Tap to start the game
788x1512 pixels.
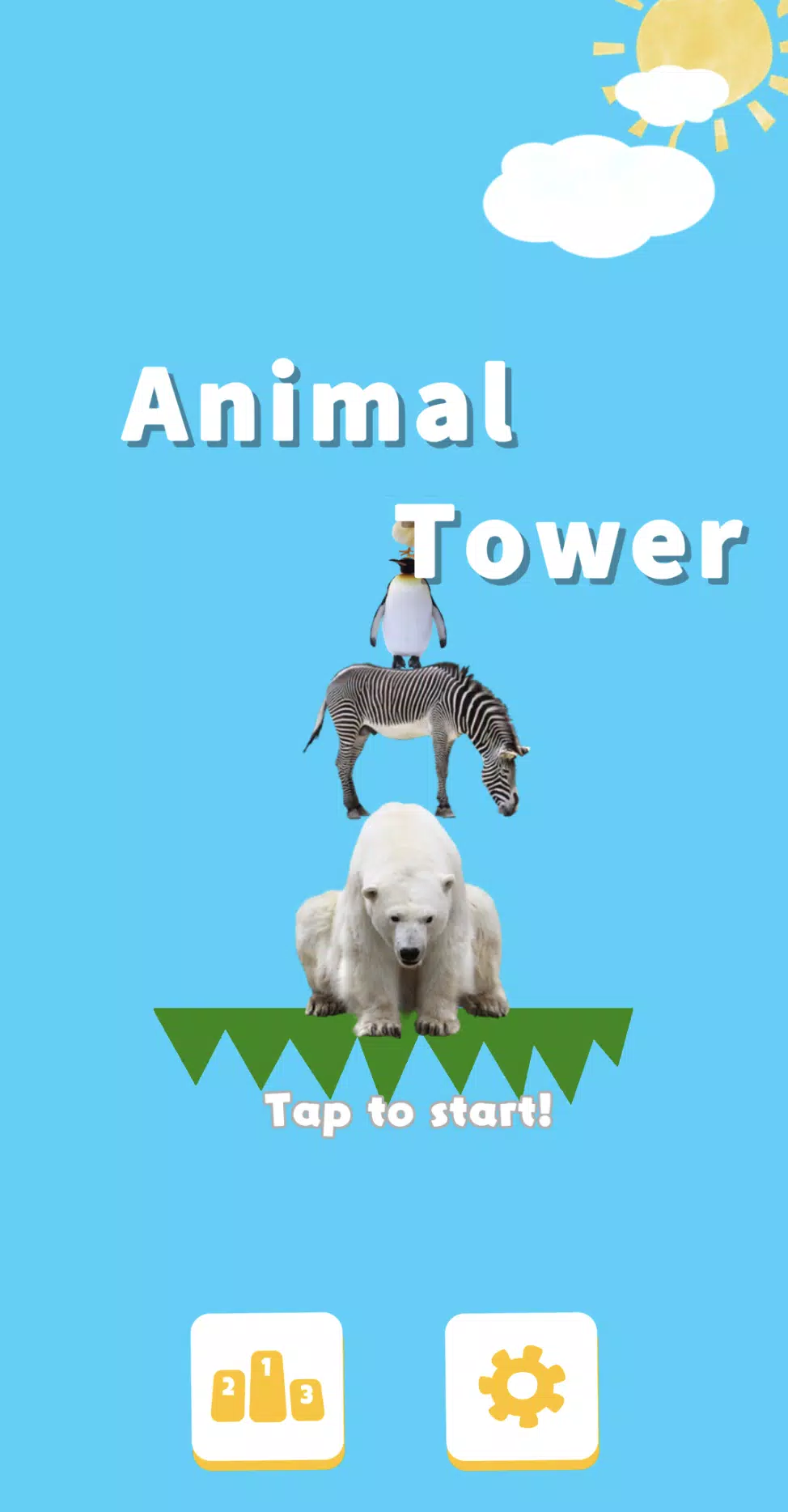click(x=409, y=1112)
